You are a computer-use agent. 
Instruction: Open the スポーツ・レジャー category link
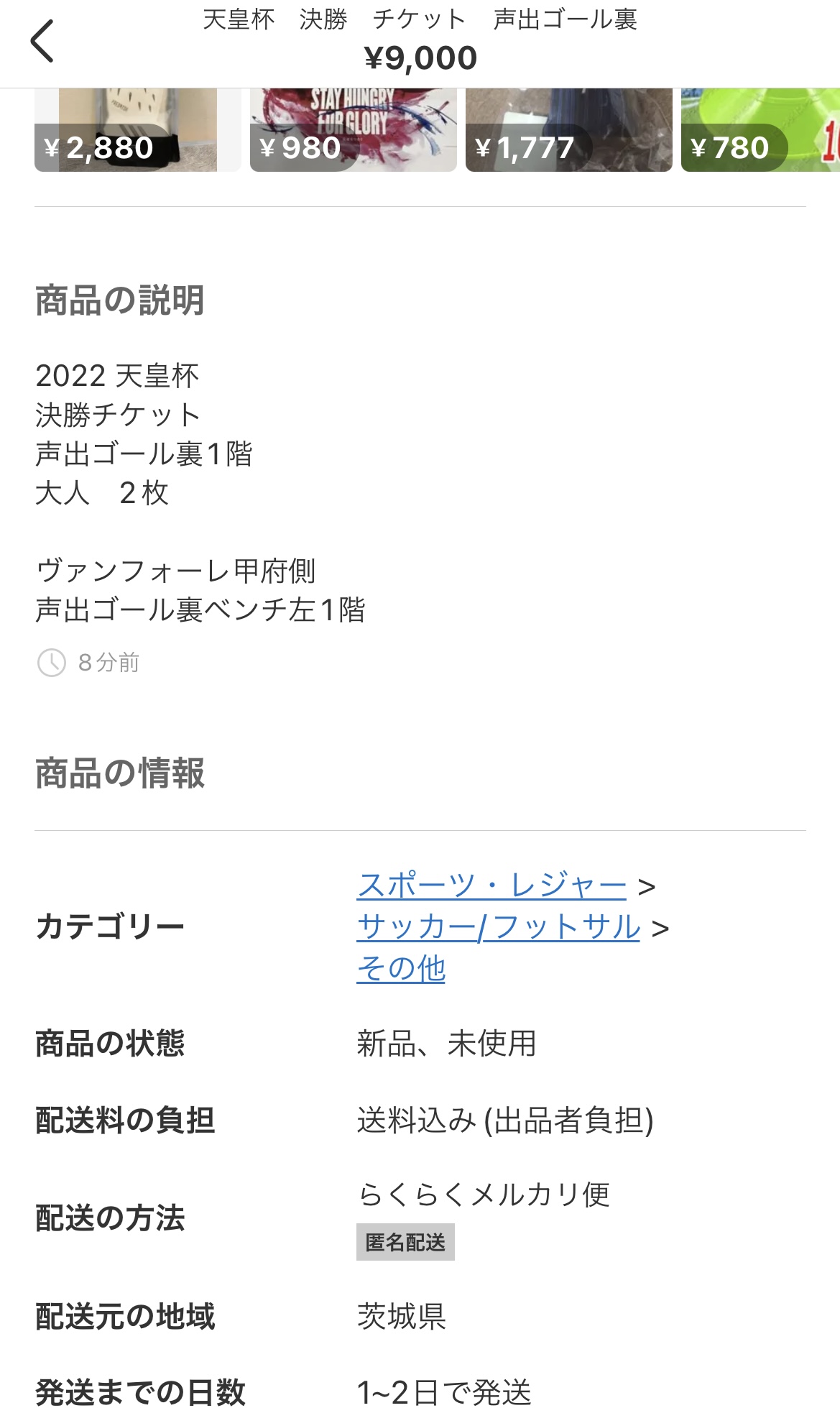[491, 885]
